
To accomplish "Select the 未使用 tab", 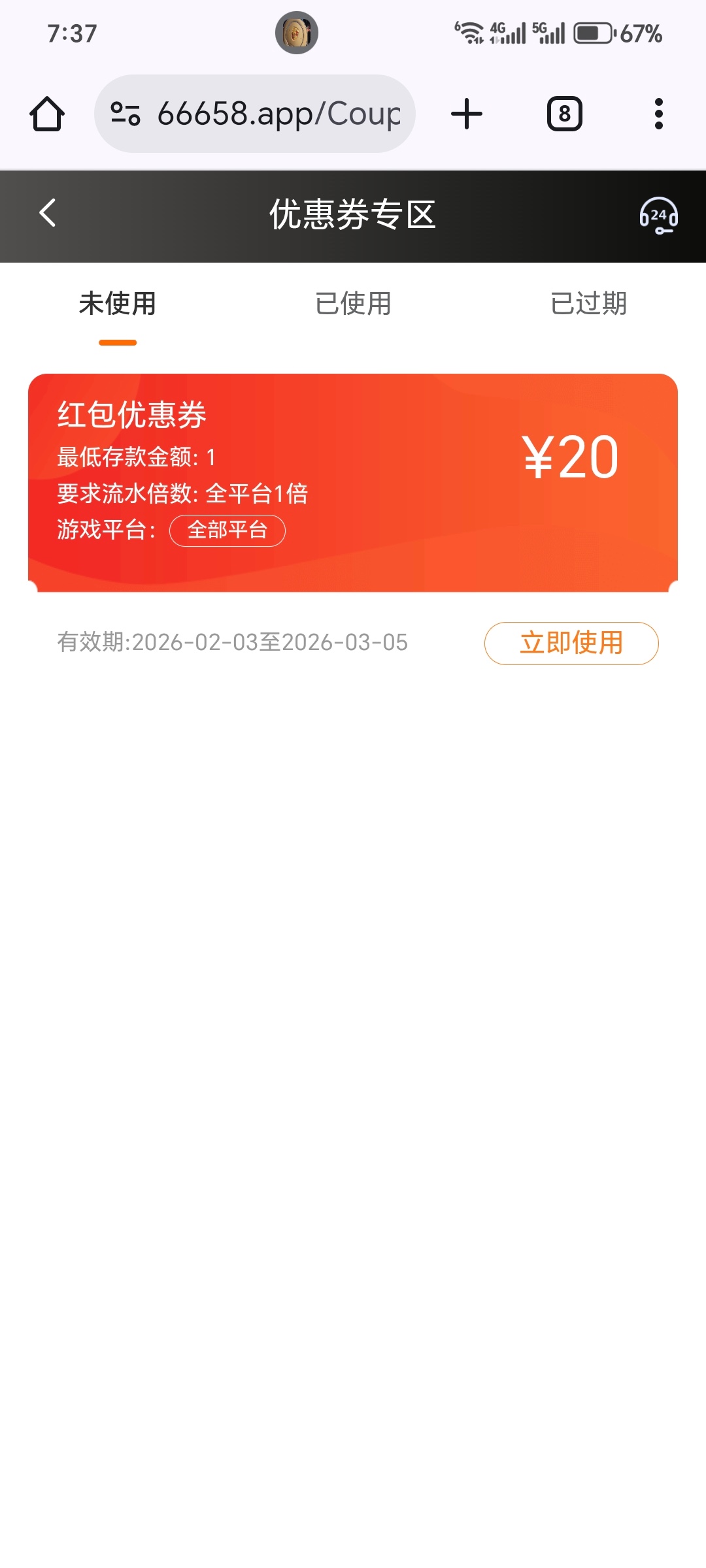I will (118, 304).
